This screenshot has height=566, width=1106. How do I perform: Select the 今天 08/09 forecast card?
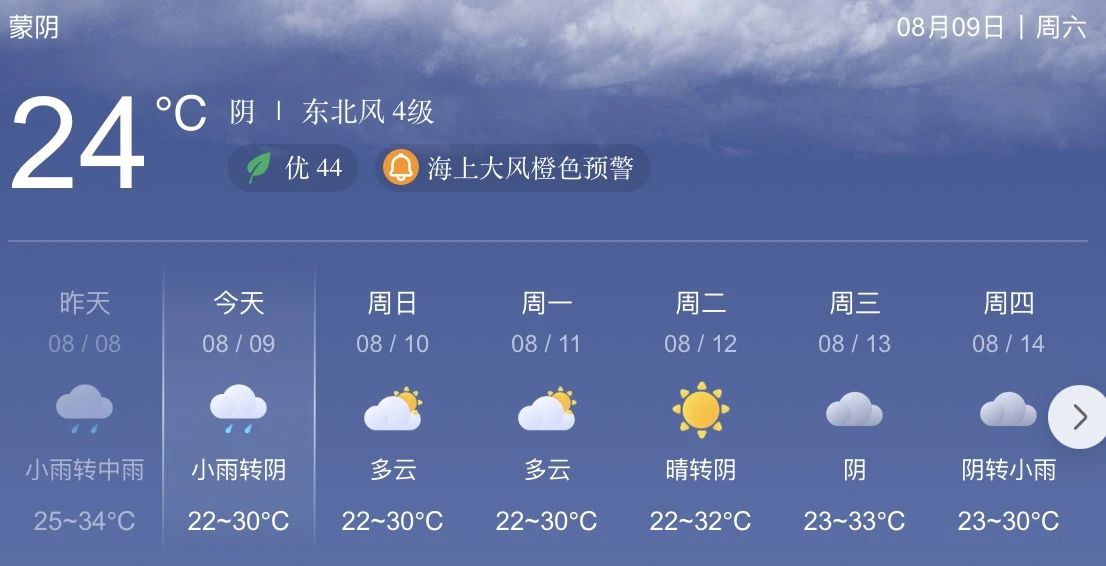click(239, 410)
